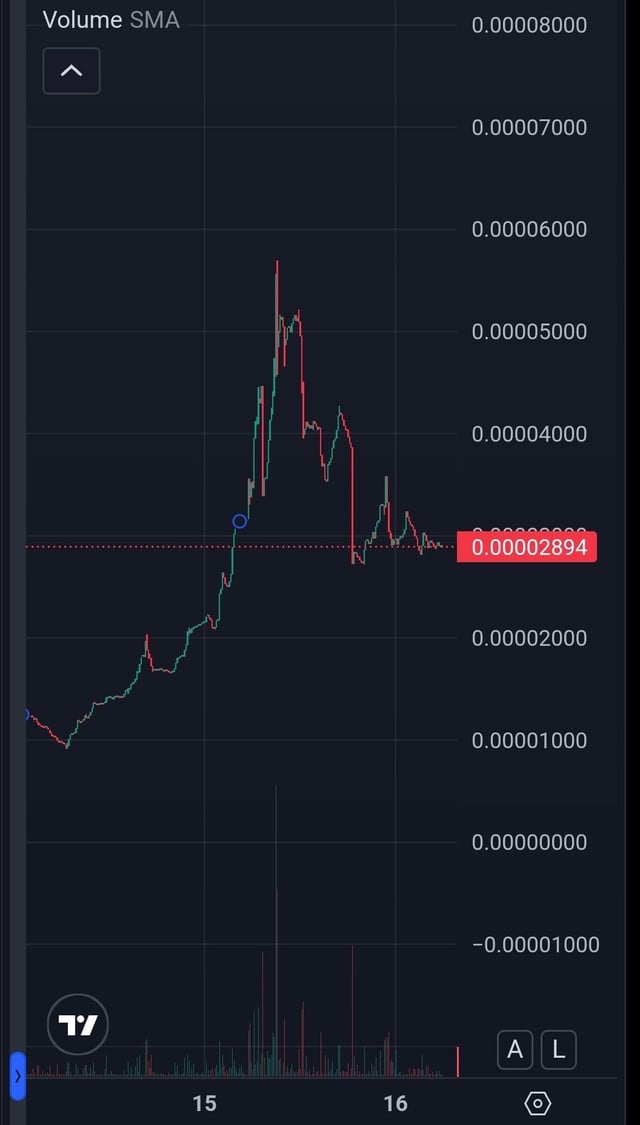Expand the blue side panel arrow
Image resolution: width=640 pixels, height=1125 pixels.
point(17,1076)
